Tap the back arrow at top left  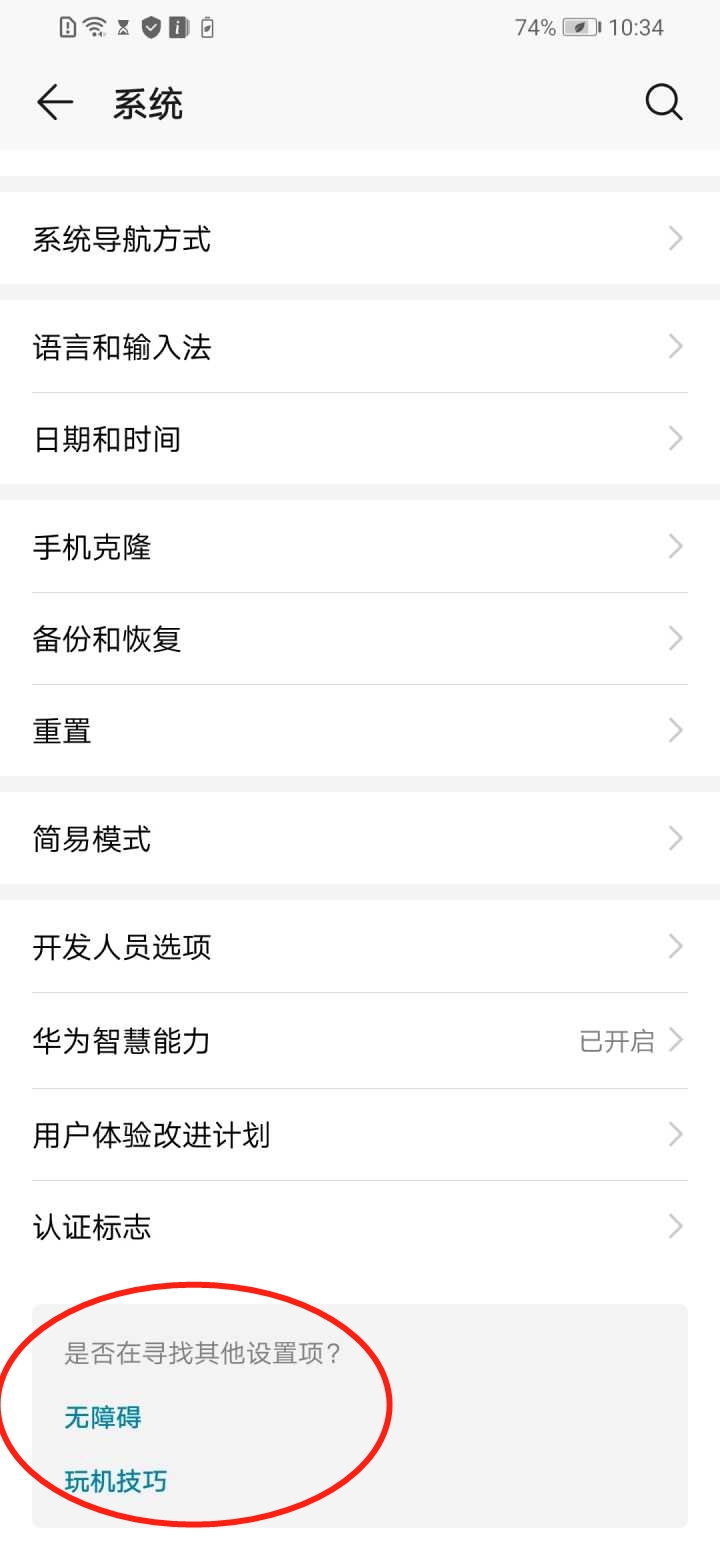(55, 102)
